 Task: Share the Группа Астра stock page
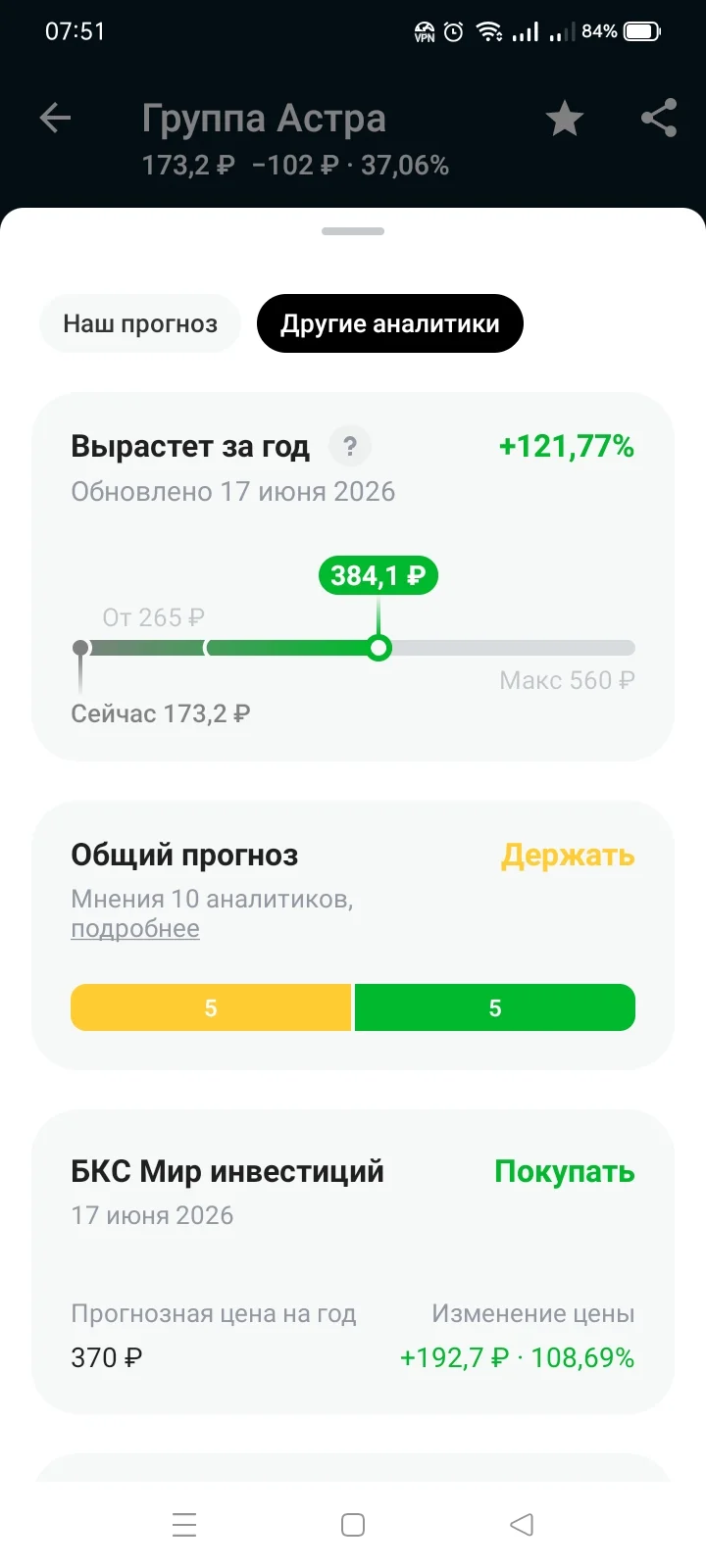point(659,119)
